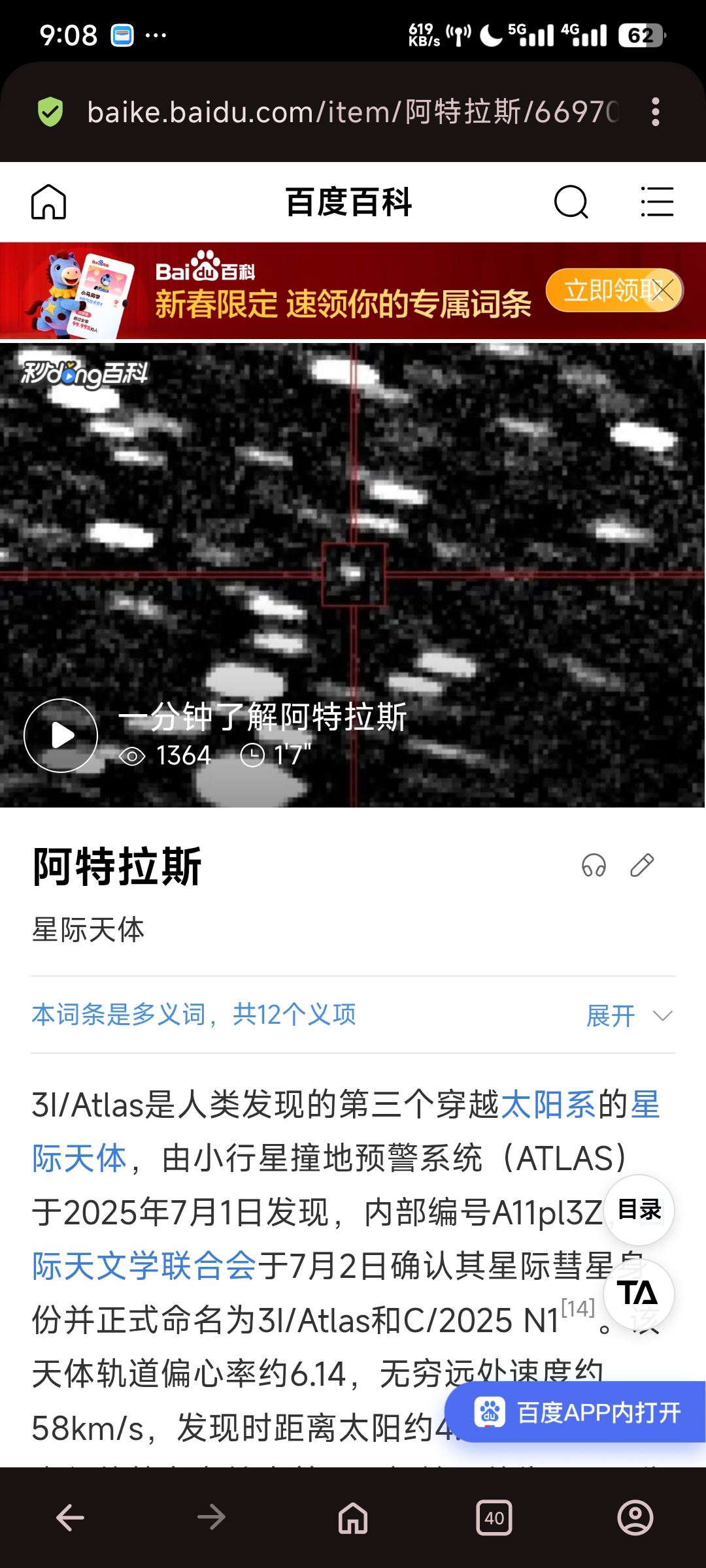This screenshot has width=706, height=1568.
Task: Open the Baike list menu icon
Action: point(657,202)
